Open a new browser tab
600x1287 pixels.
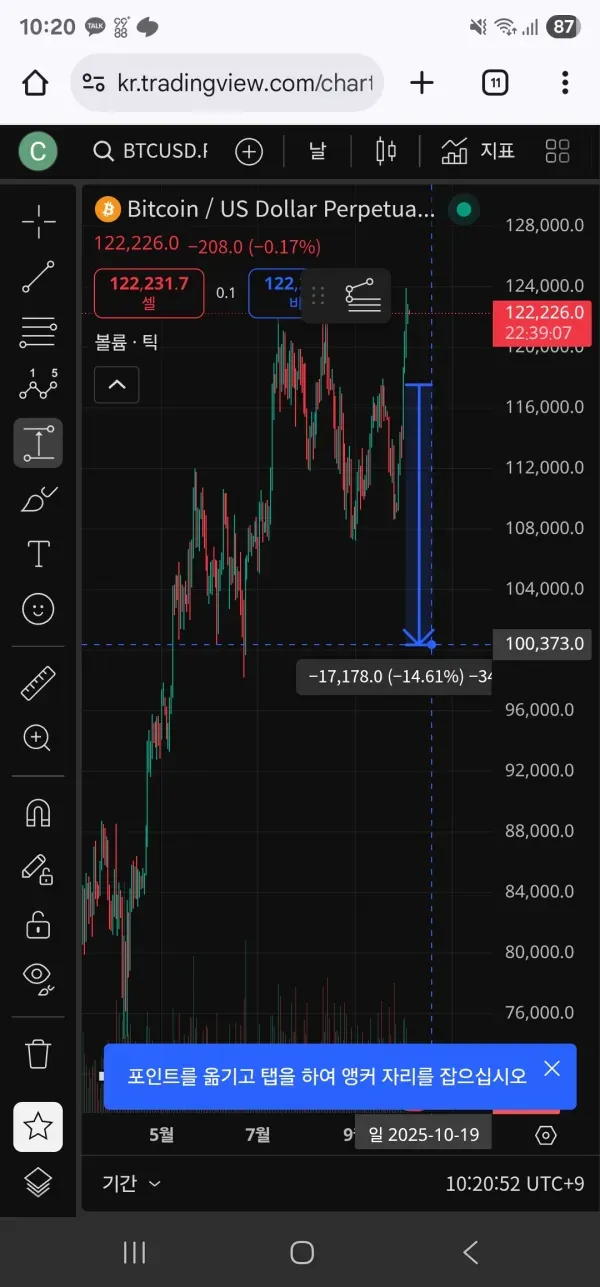pyautogui.click(x=422, y=83)
